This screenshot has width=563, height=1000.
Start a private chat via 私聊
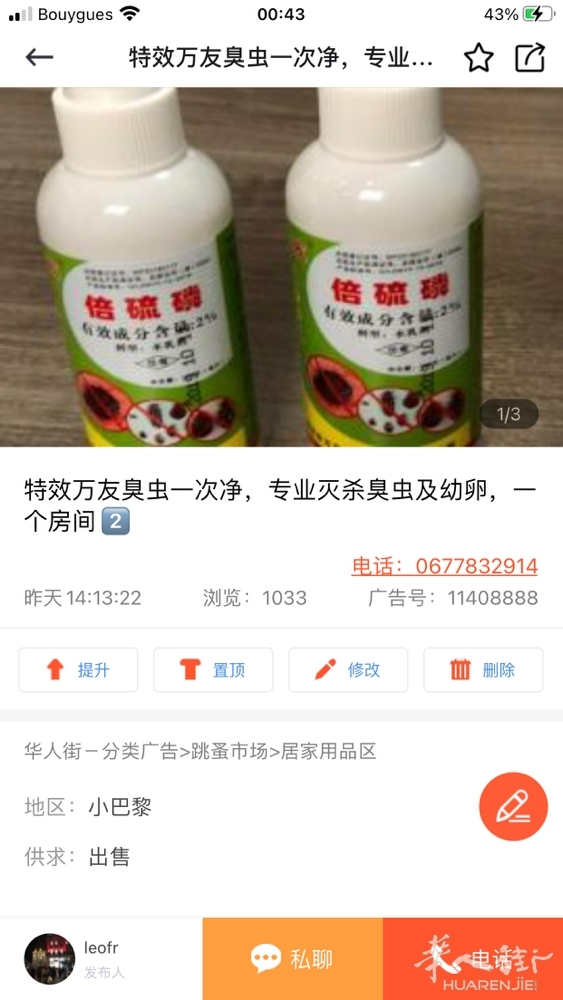293,959
